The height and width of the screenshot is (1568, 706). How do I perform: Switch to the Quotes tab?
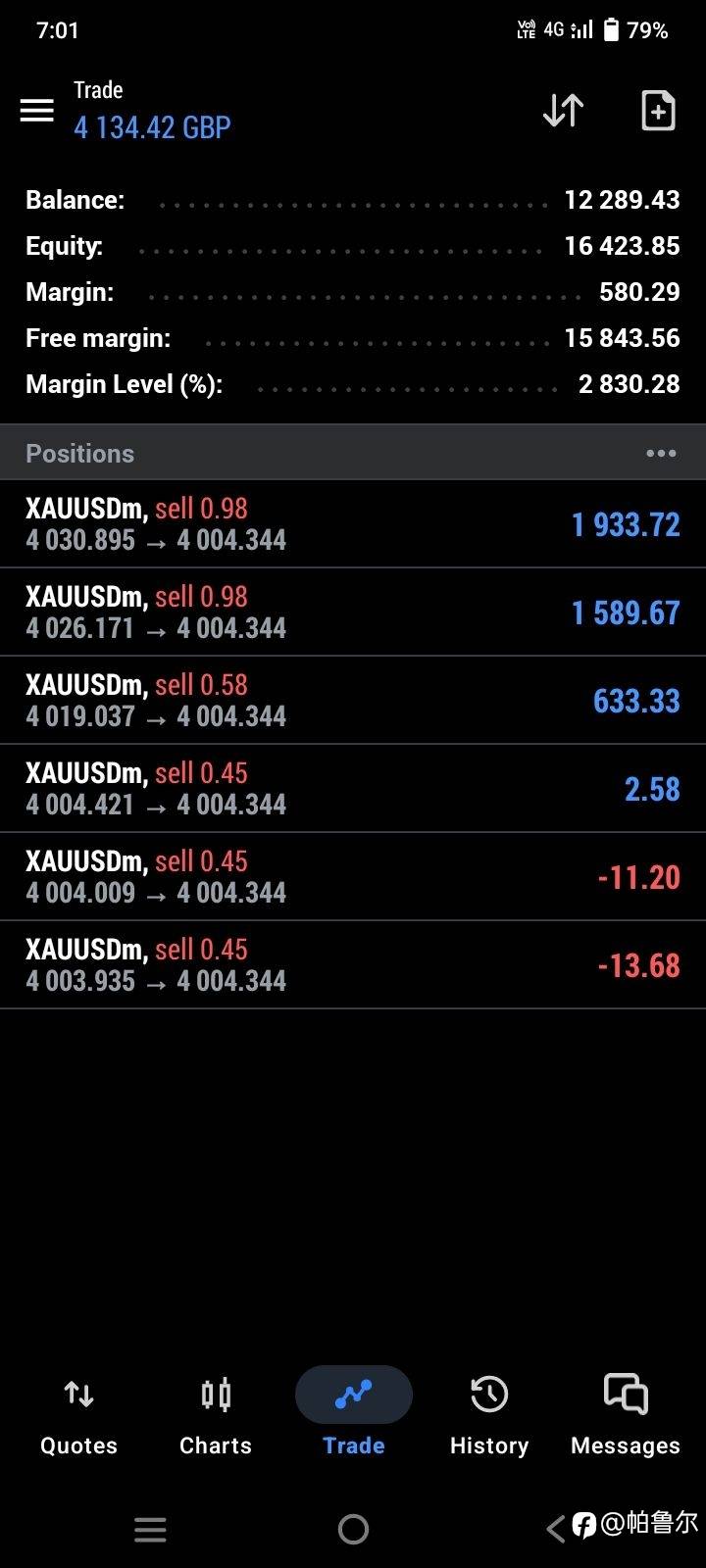point(78,1415)
